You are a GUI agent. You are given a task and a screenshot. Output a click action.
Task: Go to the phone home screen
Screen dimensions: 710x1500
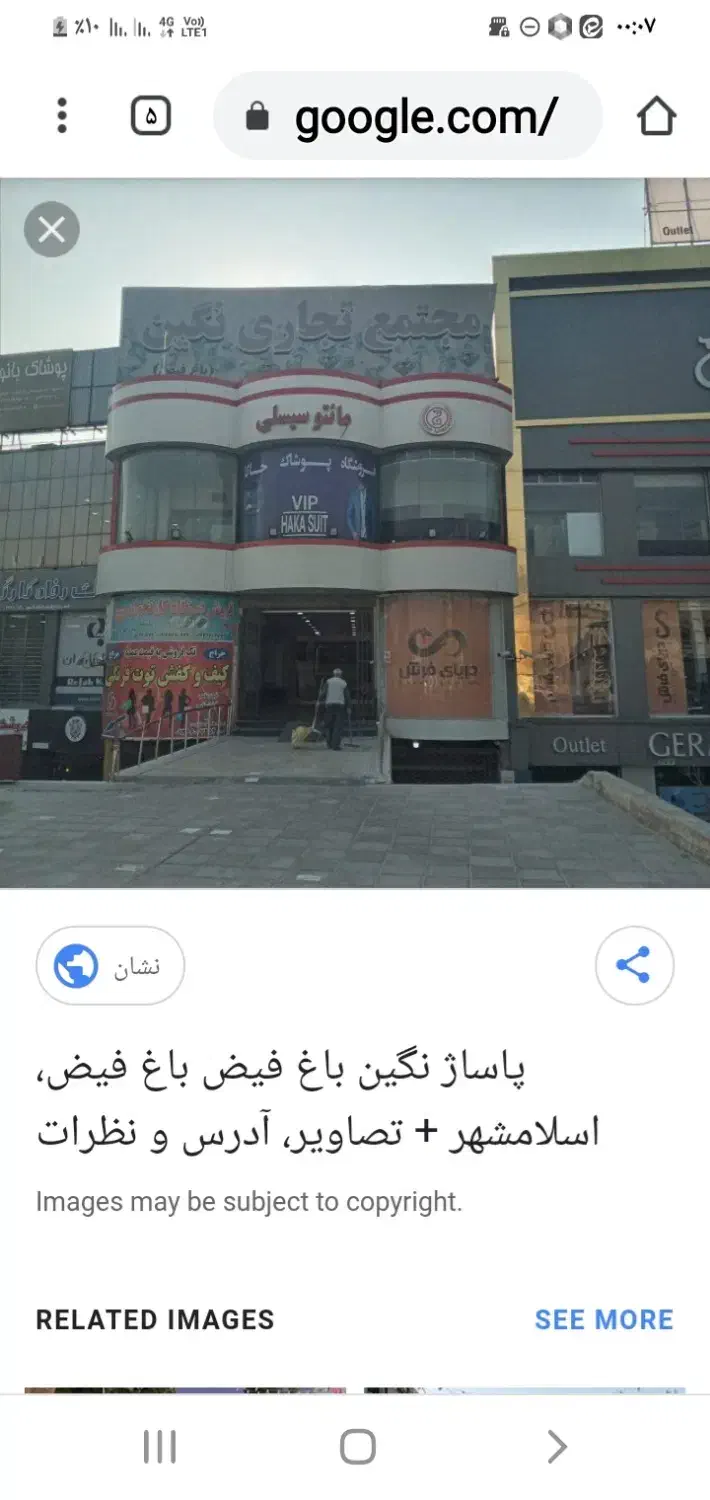point(357,1446)
